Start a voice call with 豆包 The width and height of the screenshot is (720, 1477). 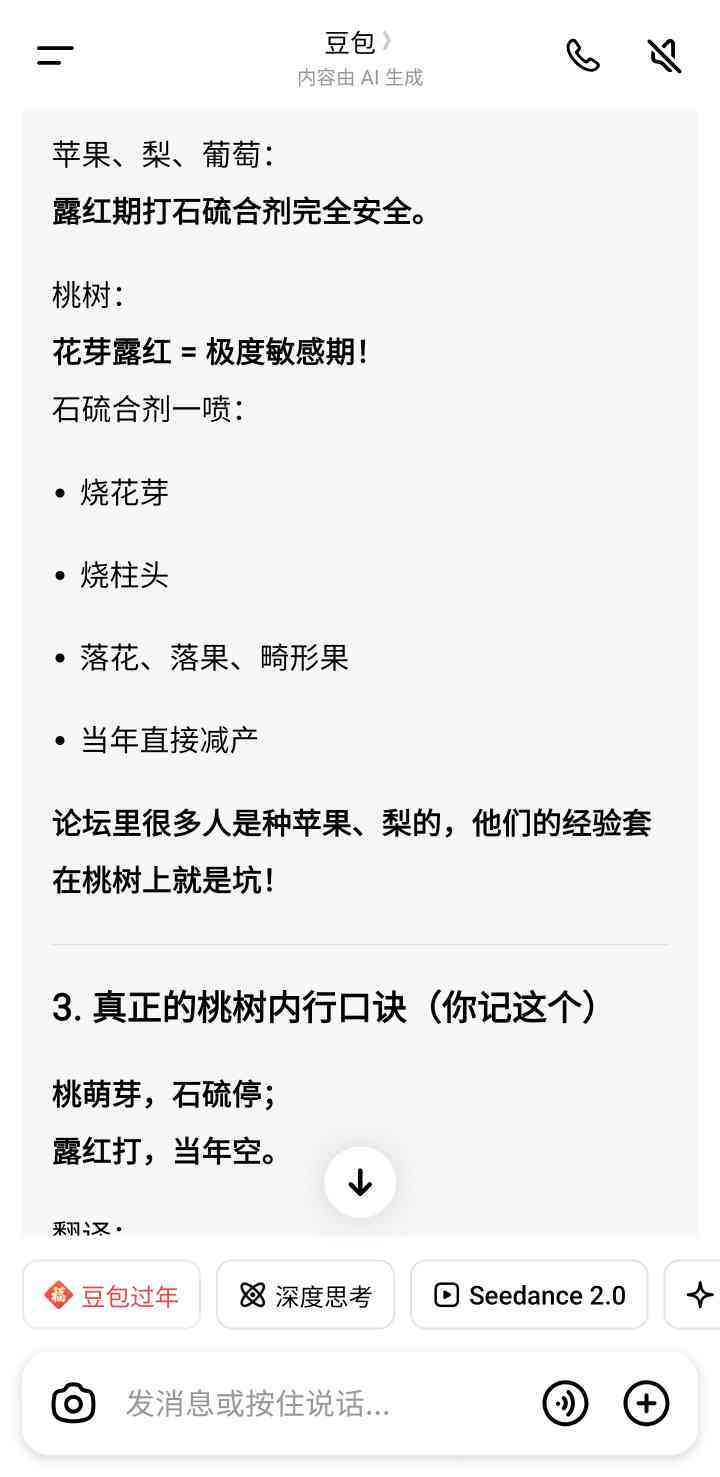pos(583,56)
